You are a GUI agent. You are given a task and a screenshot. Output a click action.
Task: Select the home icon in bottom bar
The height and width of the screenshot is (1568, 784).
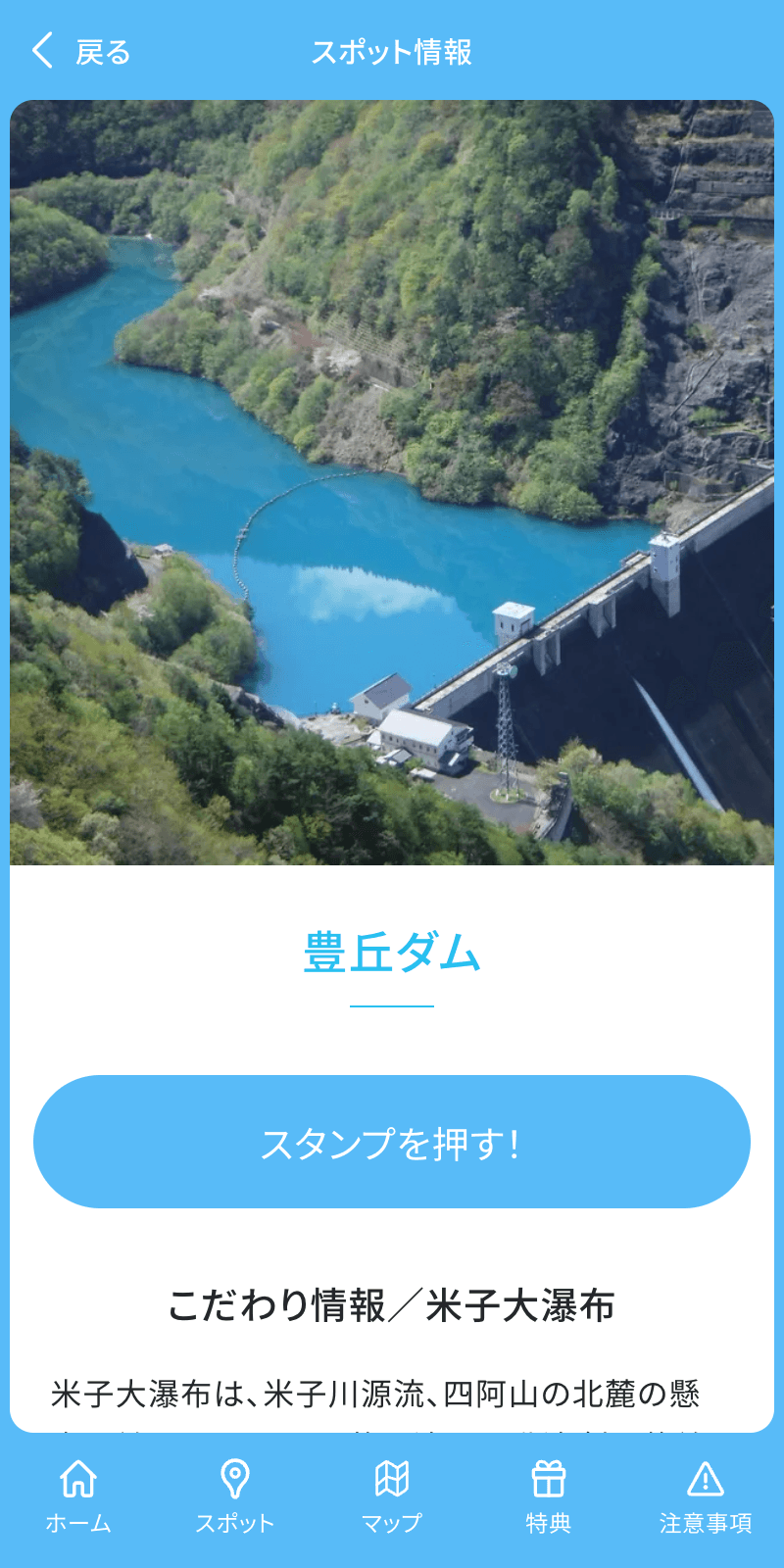pyautogui.click(x=78, y=1475)
